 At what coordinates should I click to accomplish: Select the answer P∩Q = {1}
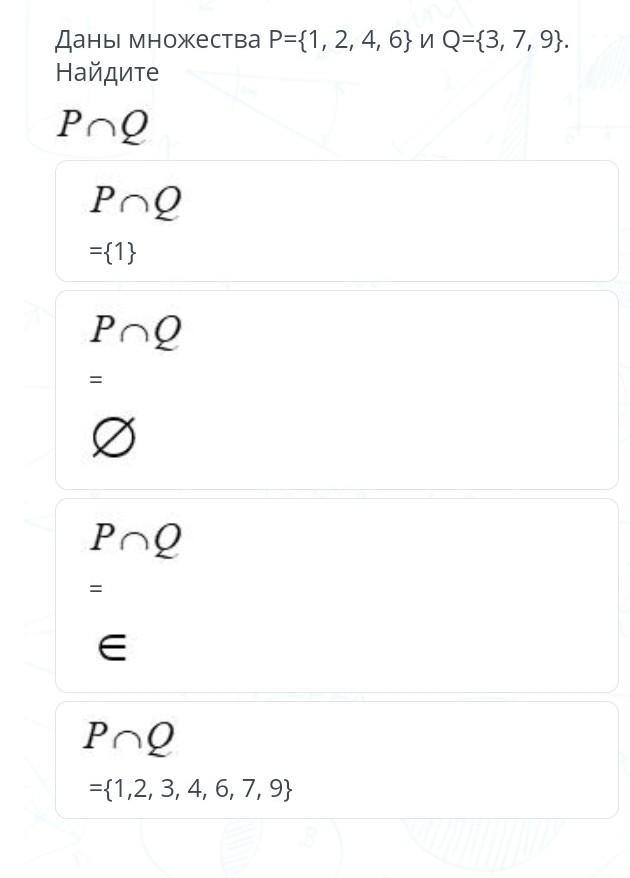[x=336, y=221]
